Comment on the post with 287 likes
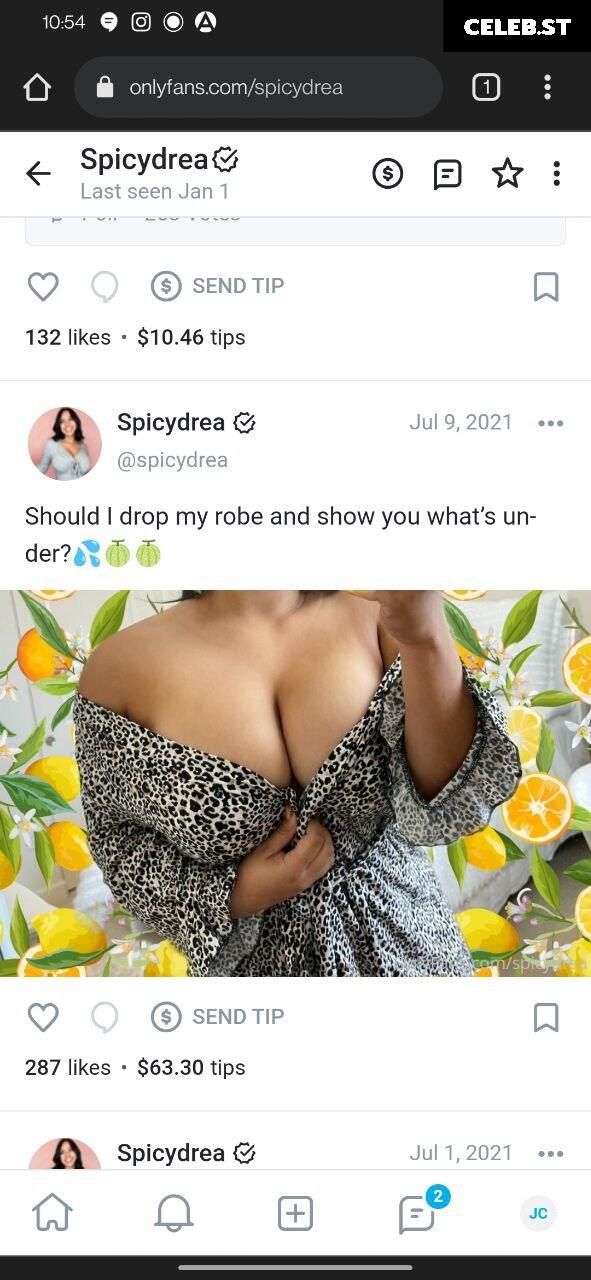Image resolution: width=591 pixels, height=1280 pixels. [104, 1017]
